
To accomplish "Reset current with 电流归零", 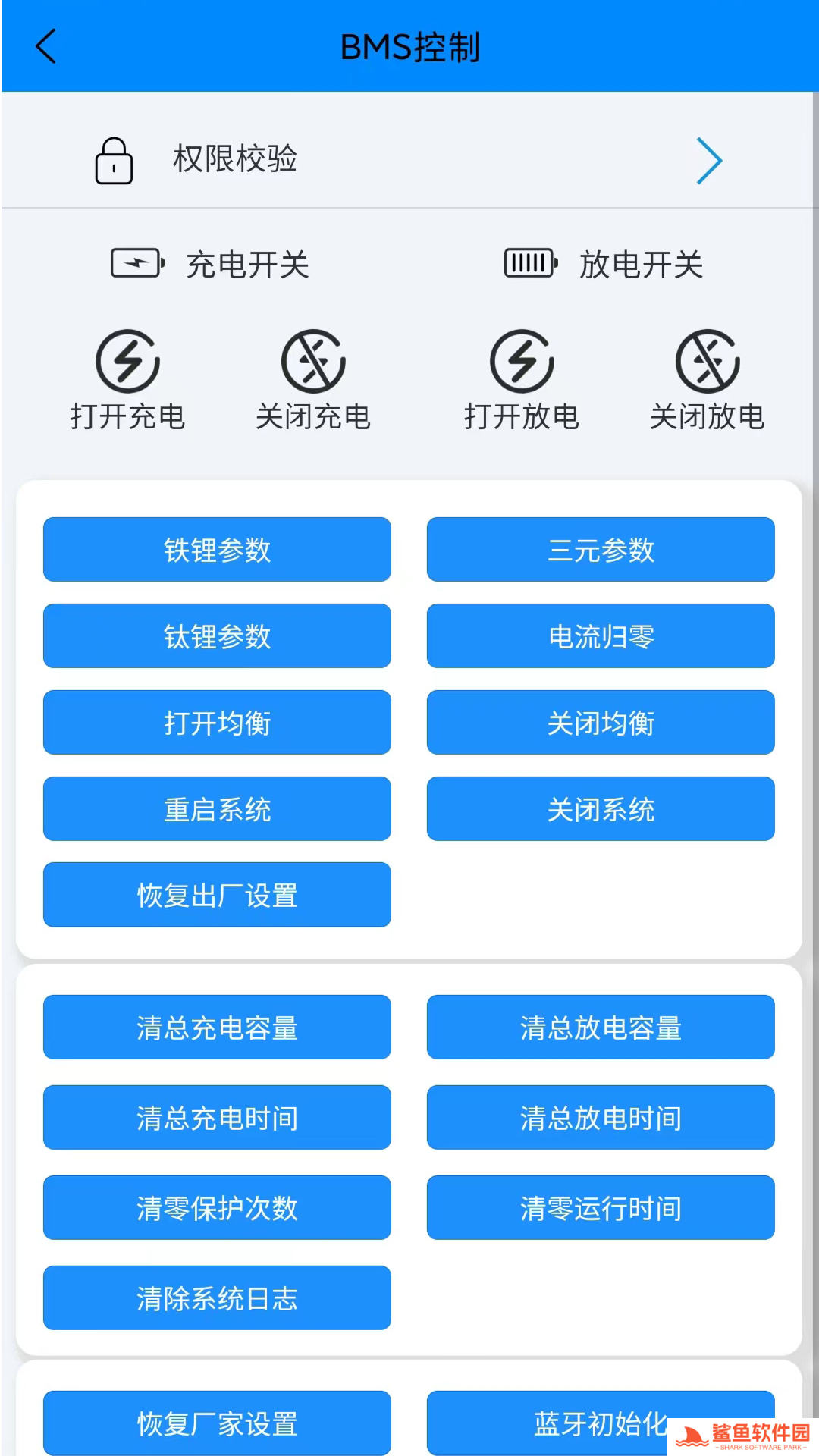I will click(x=601, y=636).
